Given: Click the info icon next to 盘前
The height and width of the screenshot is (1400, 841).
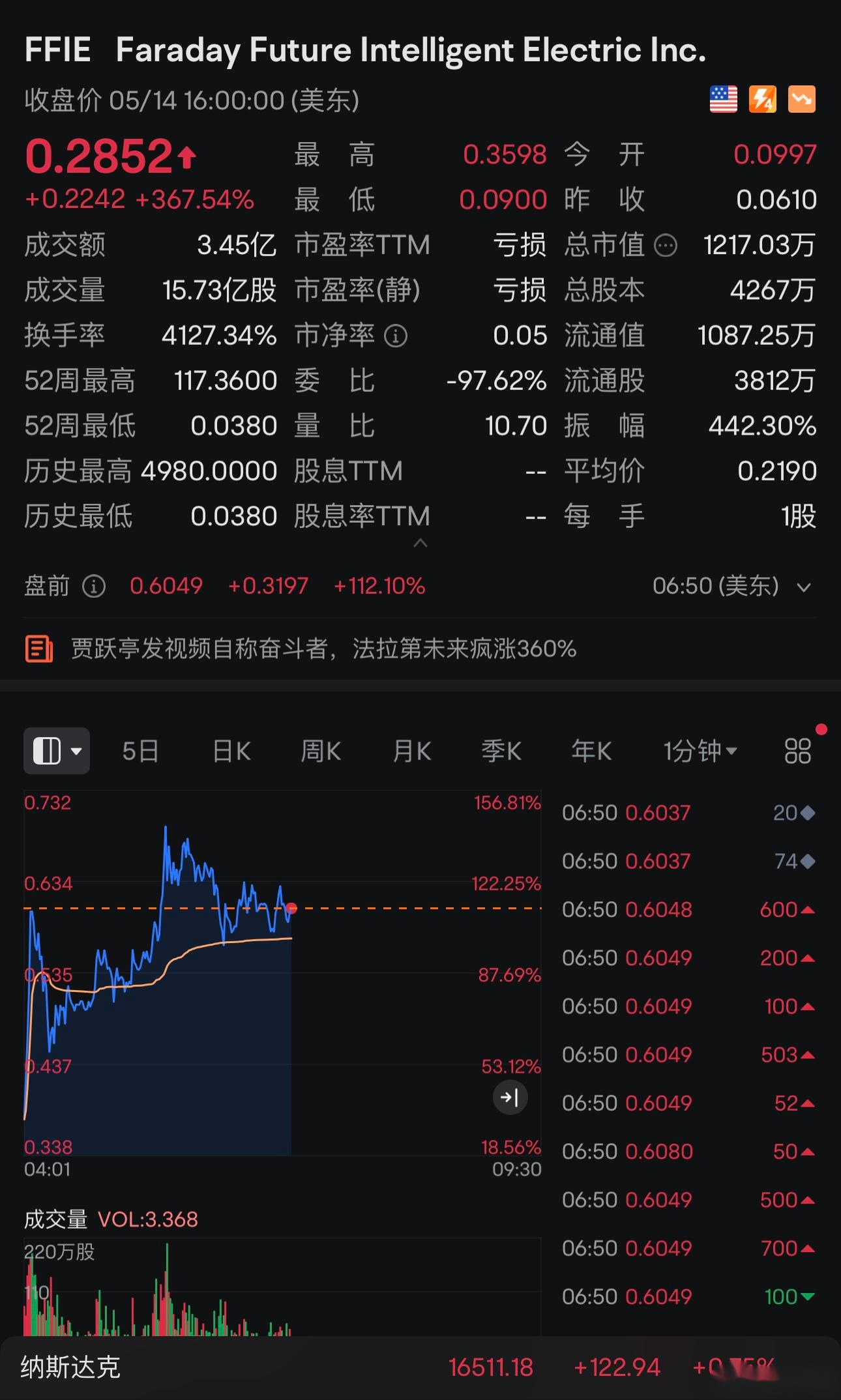Looking at the screenshot, I should tap(94, 587).
